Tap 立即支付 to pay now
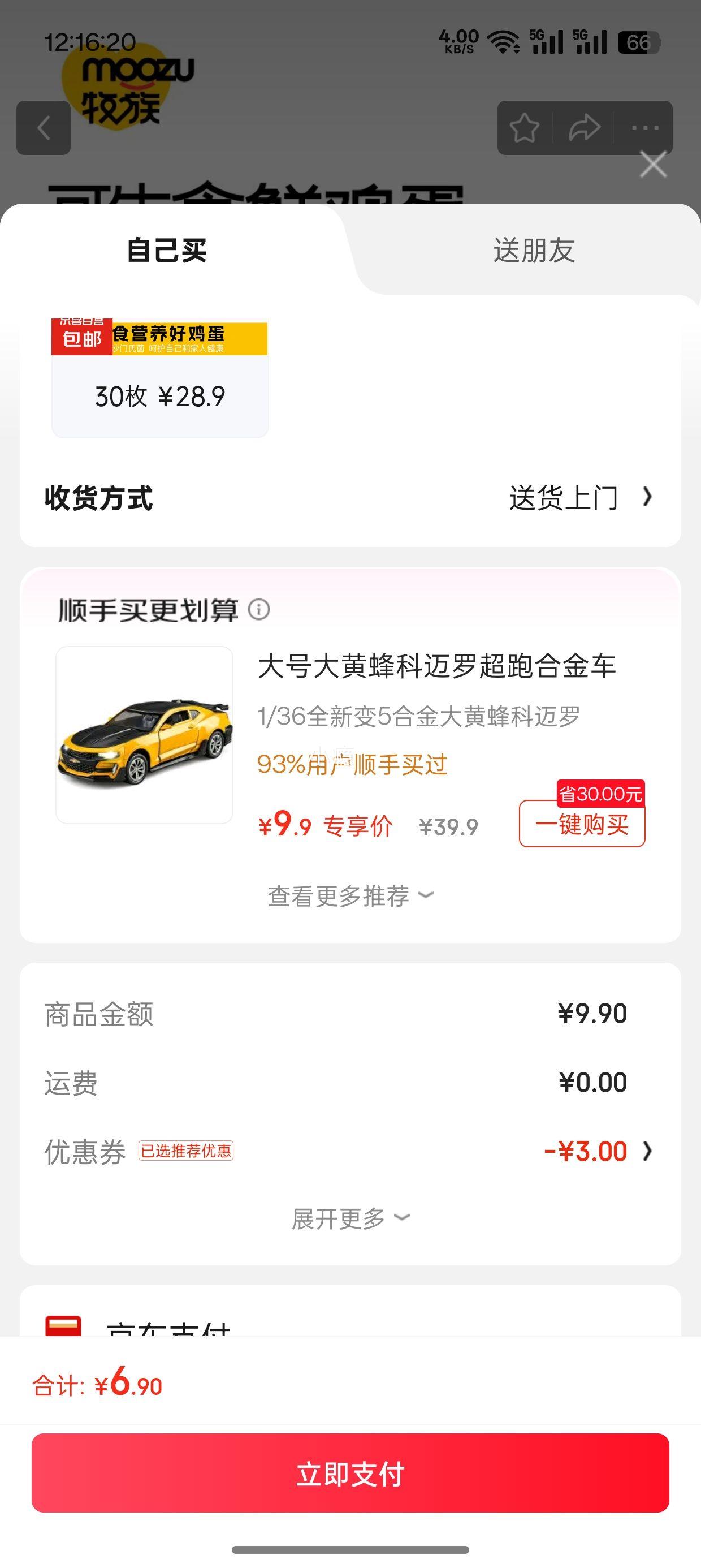Image resolution: width=701 pixels, height=1568 pixels. click(350, 1473)
